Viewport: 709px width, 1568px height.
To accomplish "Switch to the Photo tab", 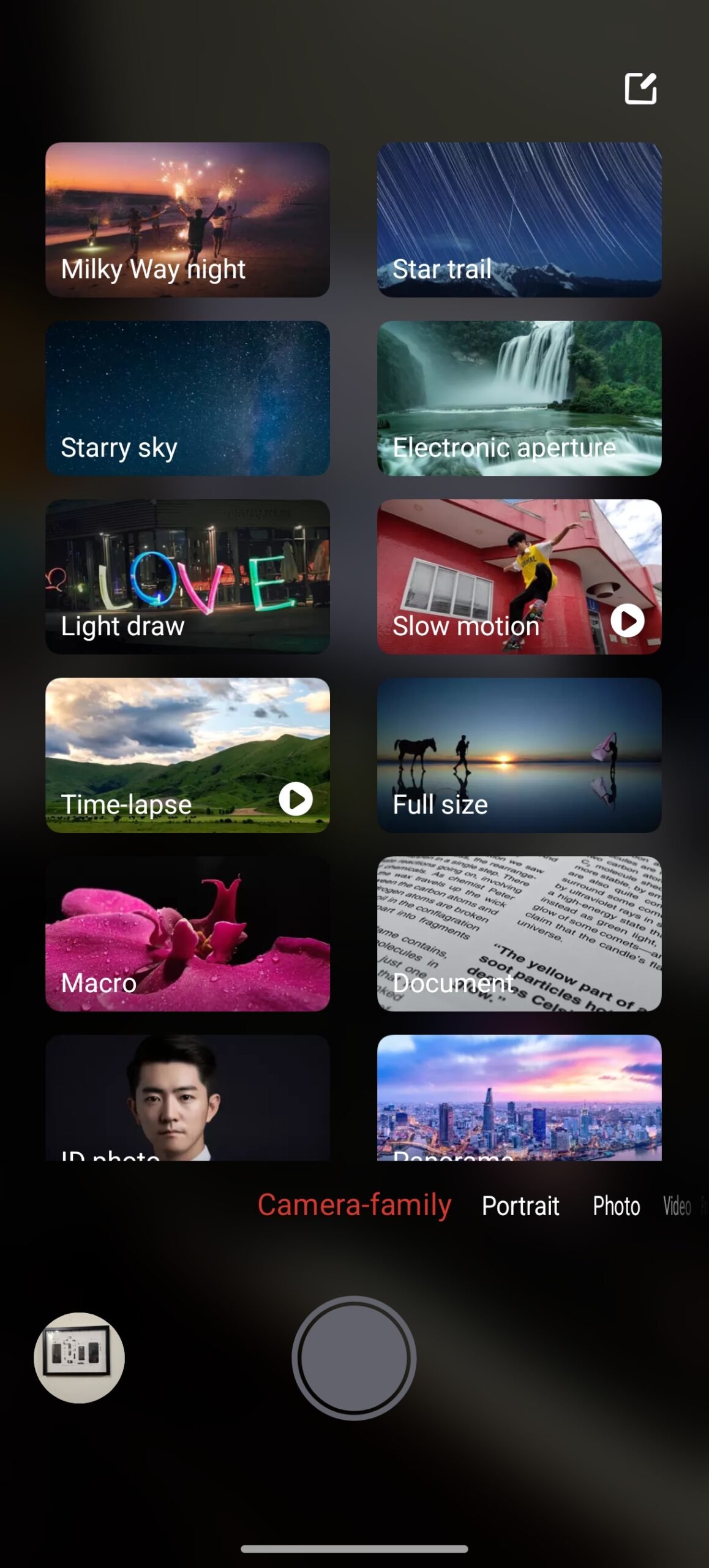I will pos(616,1205).
